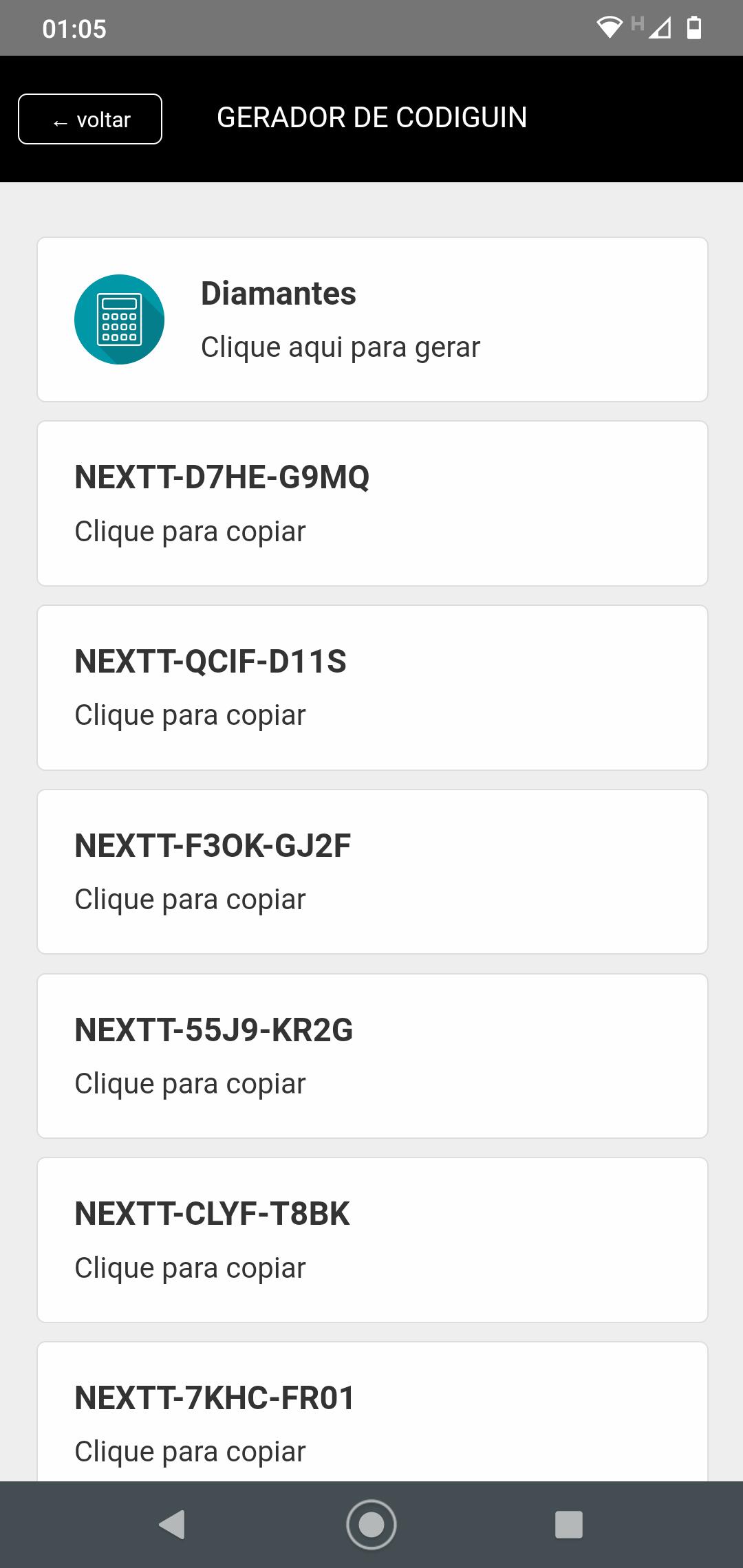Copy the code NEXTT-55J9-KR2G

[372, 1056]
